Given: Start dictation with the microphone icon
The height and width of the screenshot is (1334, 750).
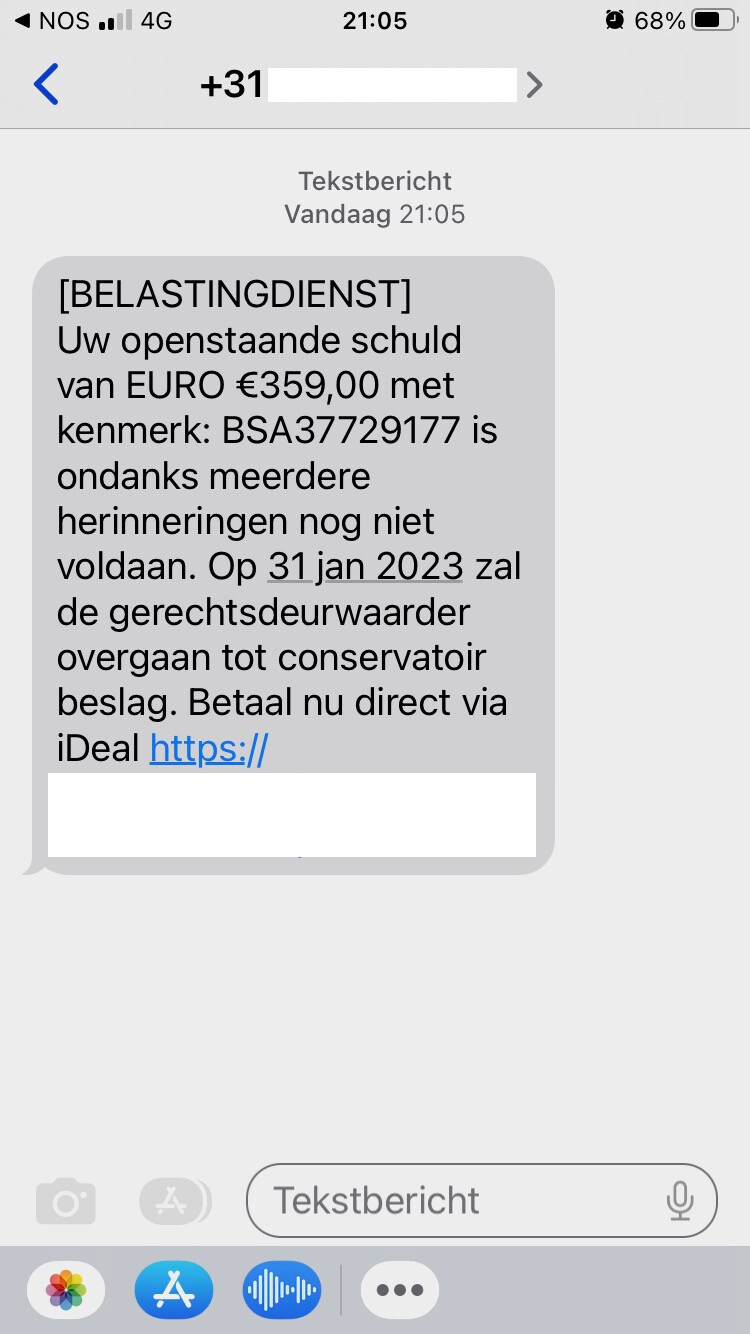Looking at the screenshot, I should (680, 1200).
